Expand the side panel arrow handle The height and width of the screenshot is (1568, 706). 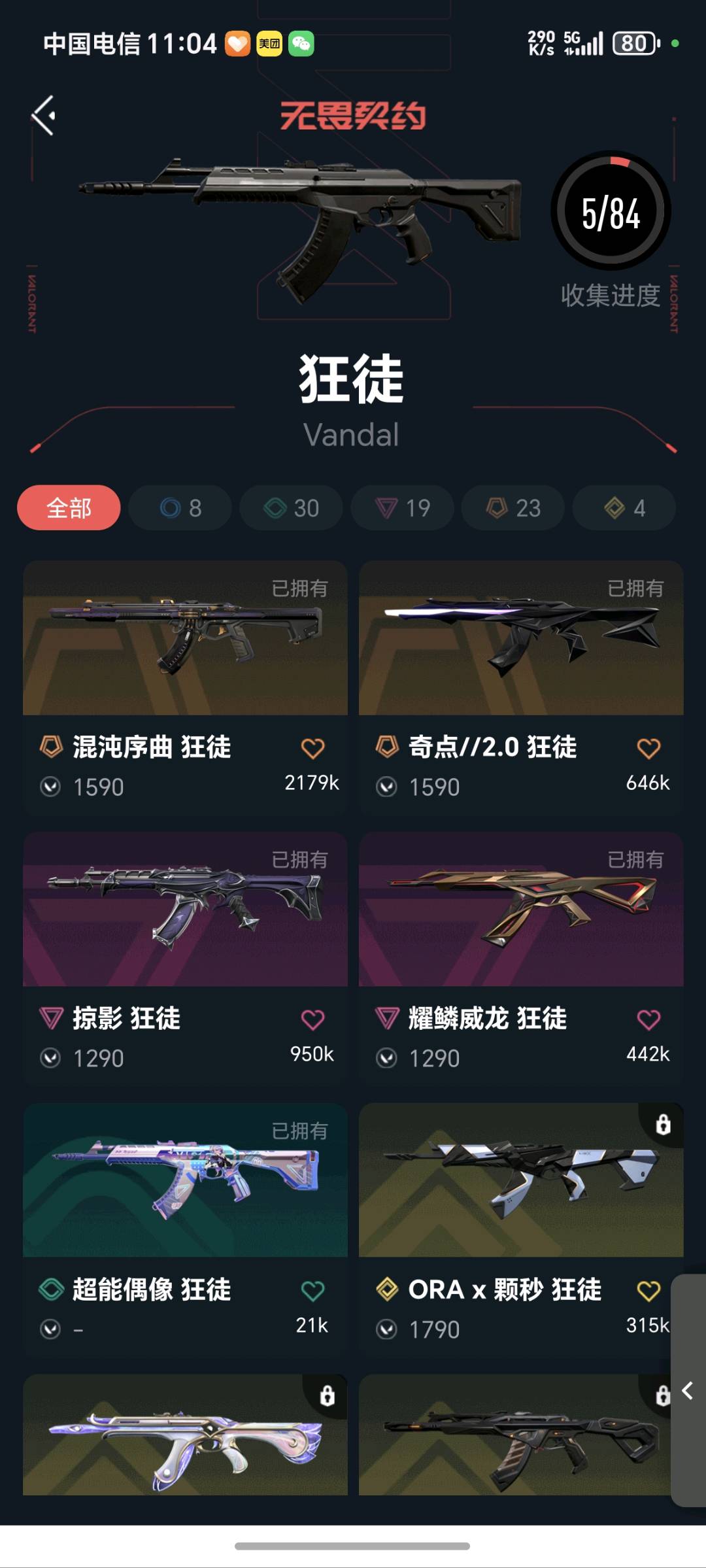688,1391
